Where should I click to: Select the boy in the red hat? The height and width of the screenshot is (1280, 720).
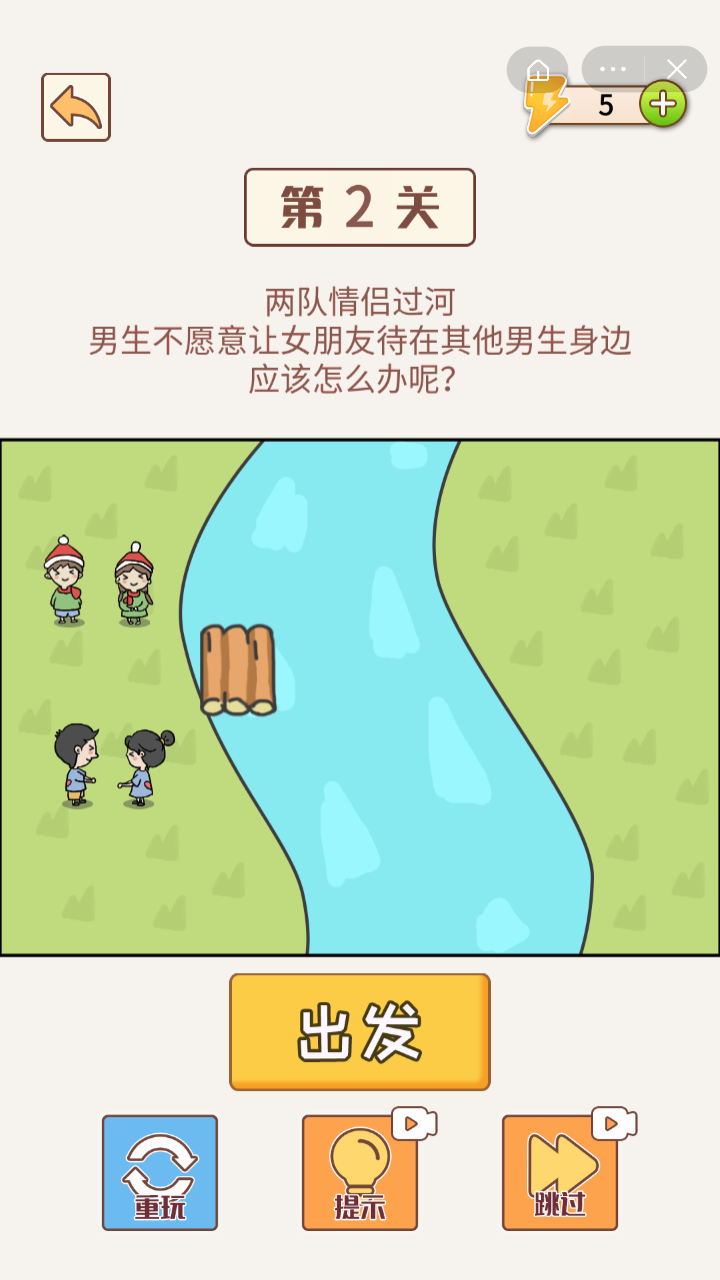(x=66, y=581)
